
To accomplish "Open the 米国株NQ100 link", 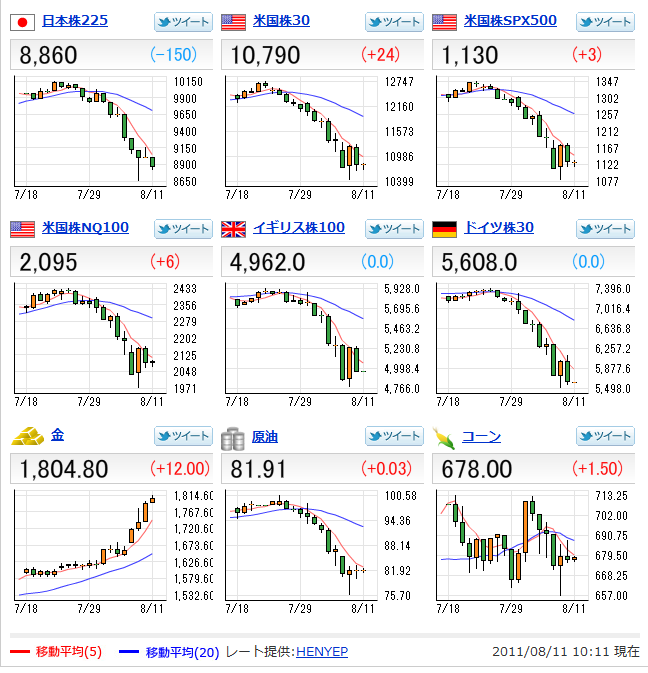I will click(85, 228).
